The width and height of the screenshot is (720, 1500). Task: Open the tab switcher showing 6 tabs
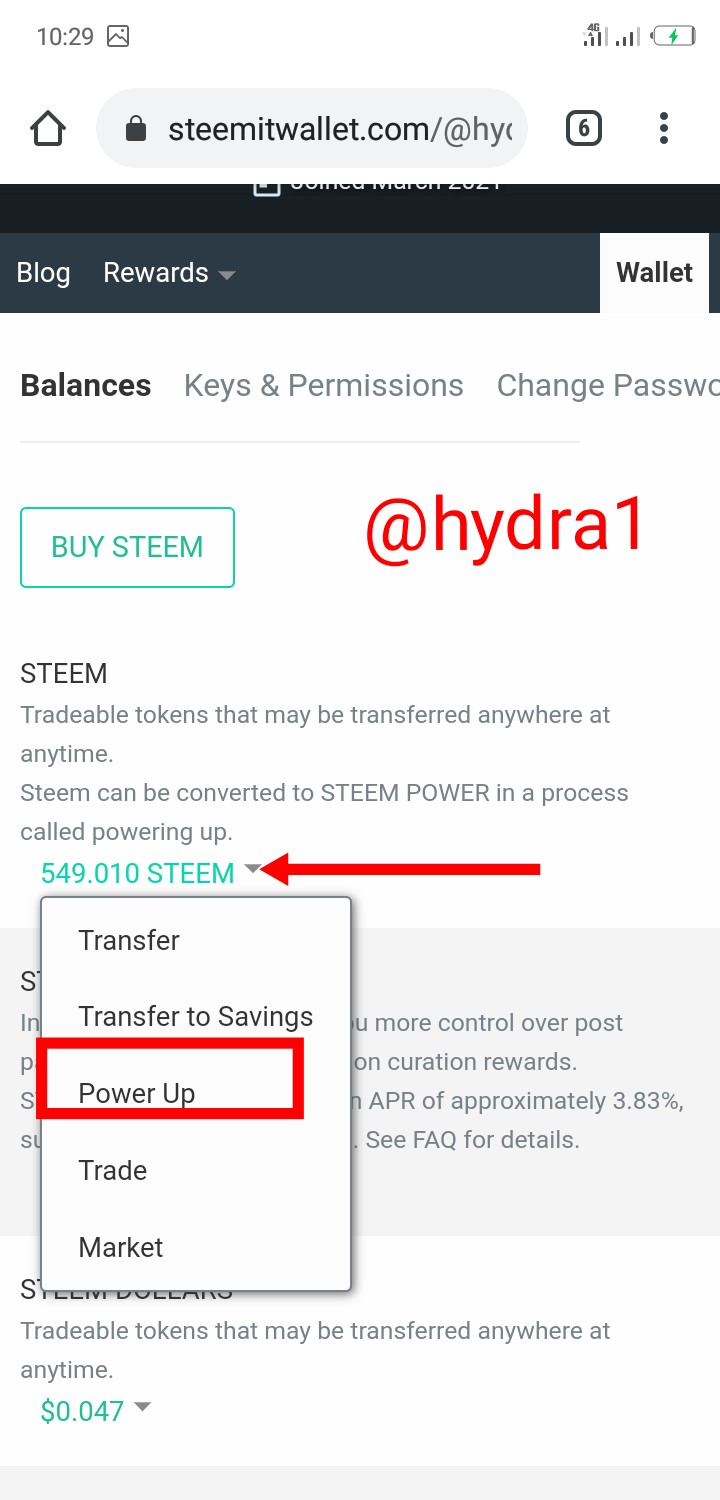[584, 128]
